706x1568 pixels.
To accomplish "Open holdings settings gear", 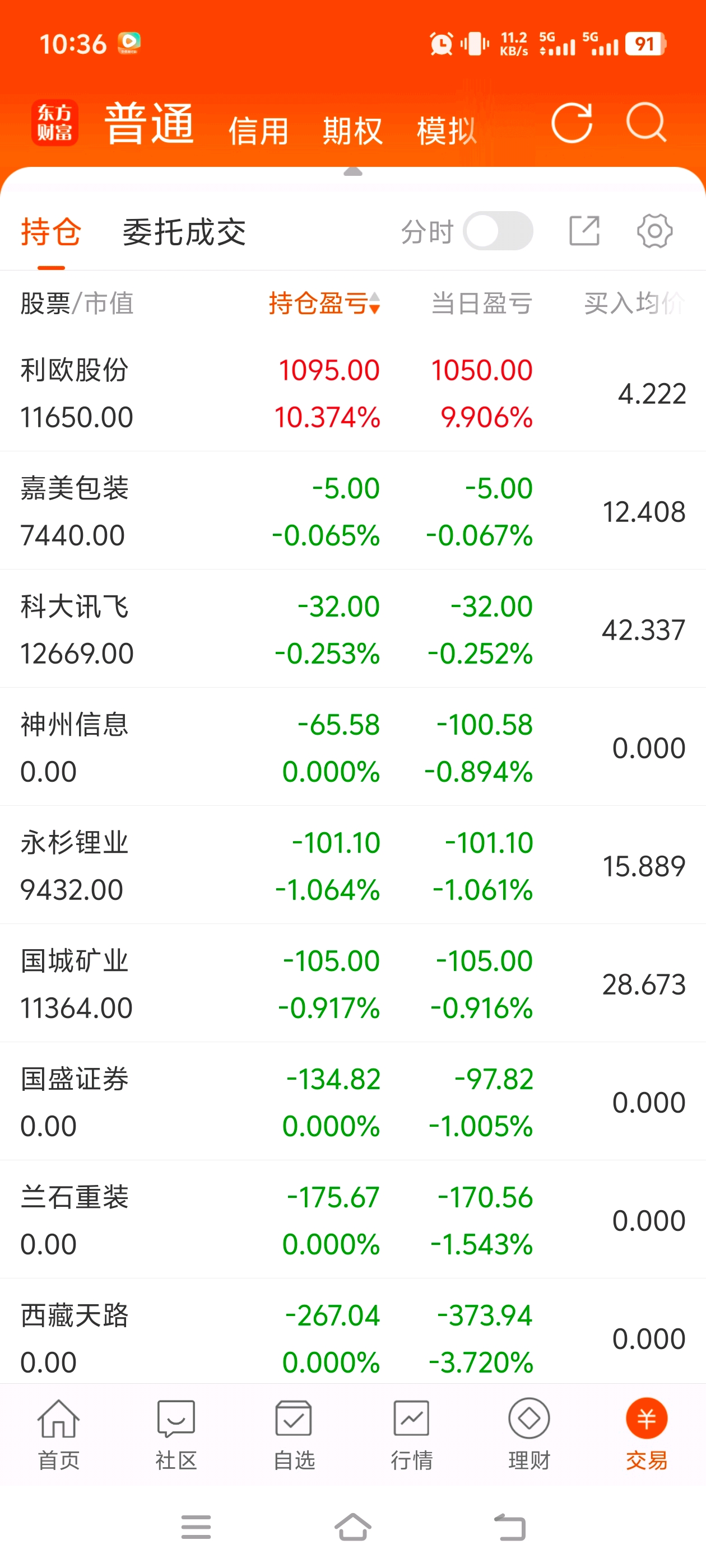I will tap(655, 231).
